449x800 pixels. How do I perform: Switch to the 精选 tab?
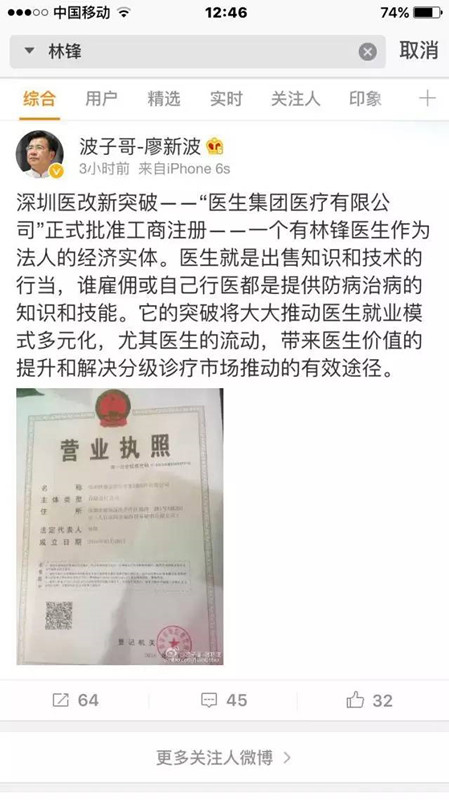164,98
